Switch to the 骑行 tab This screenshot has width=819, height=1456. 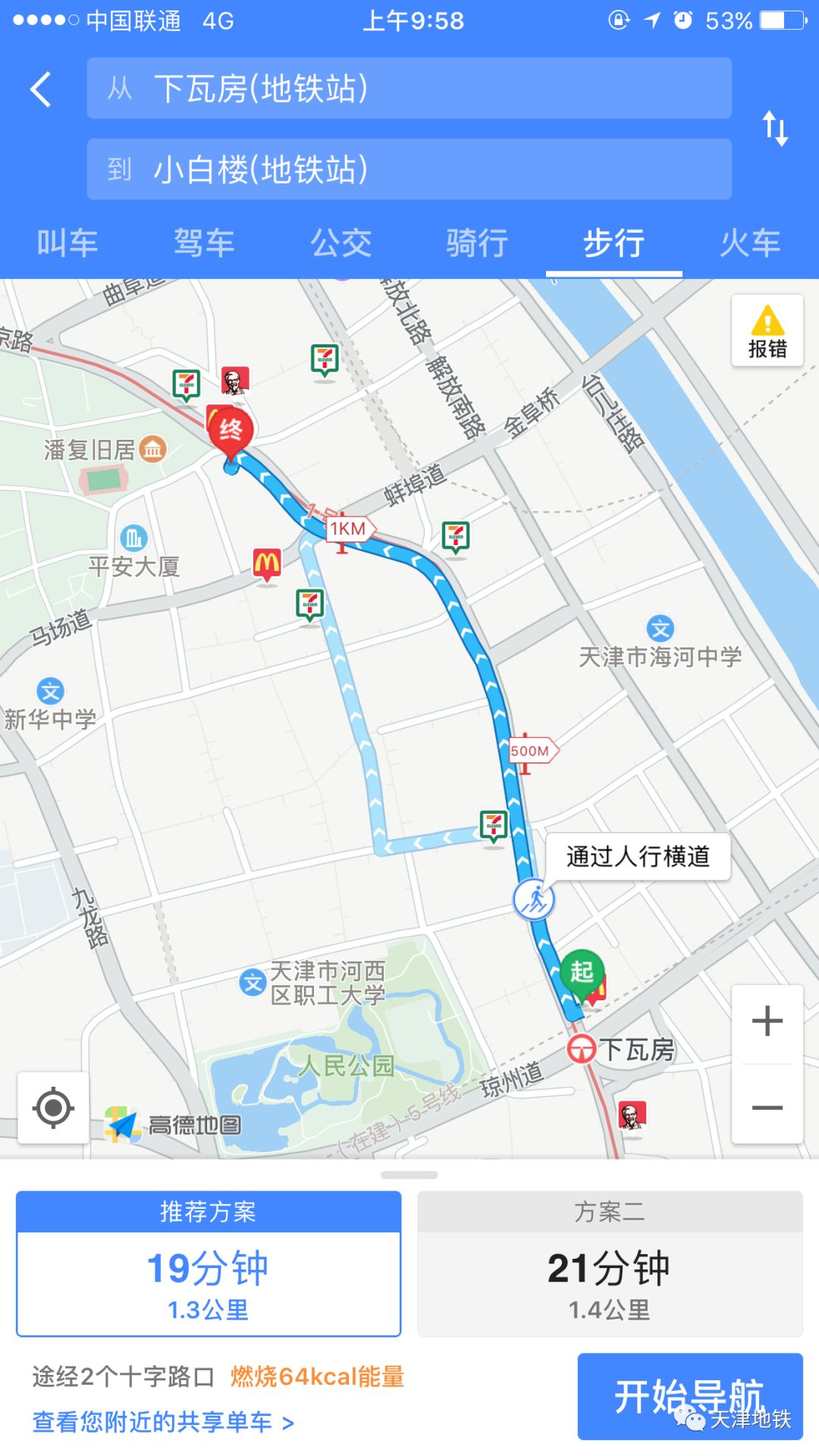[x=477, y=243]
